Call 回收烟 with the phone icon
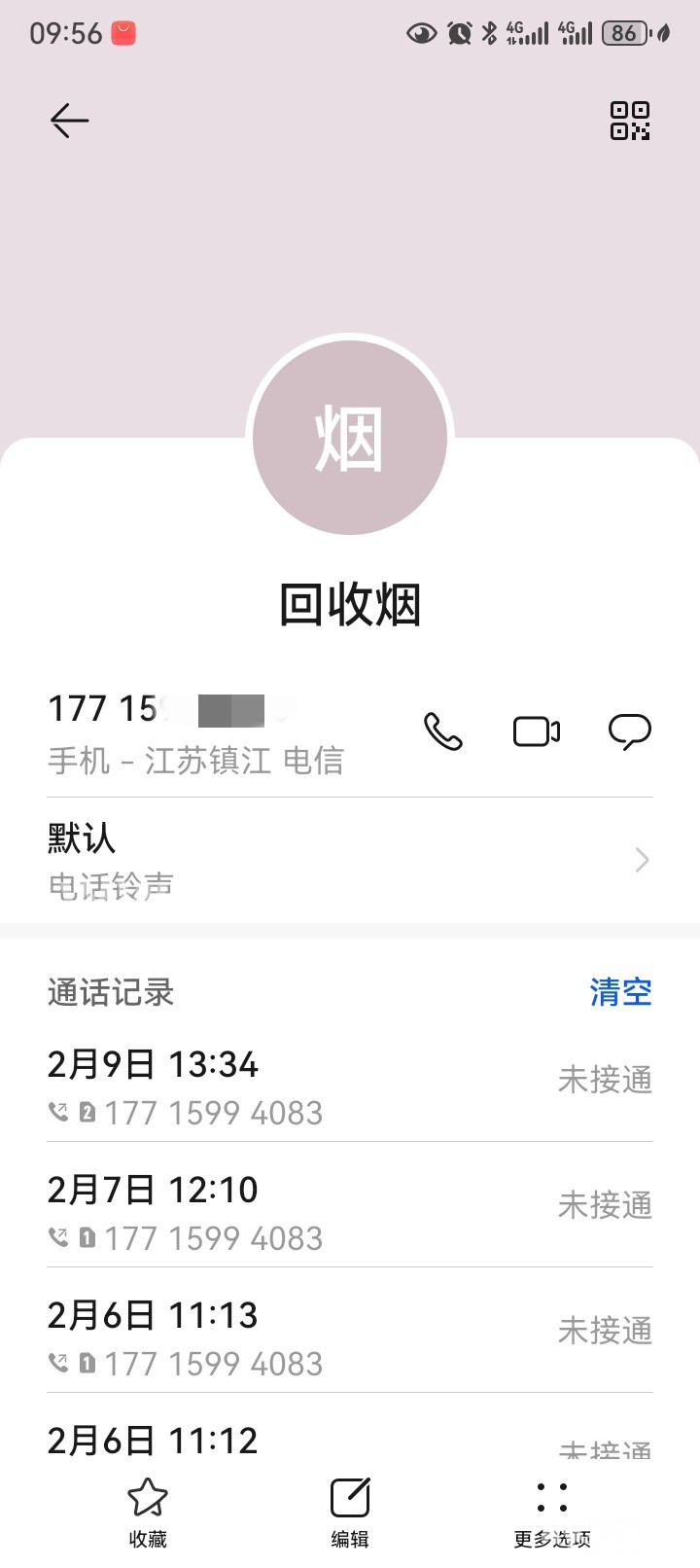This screenshot has width=700, height=1568. point(442,731)
